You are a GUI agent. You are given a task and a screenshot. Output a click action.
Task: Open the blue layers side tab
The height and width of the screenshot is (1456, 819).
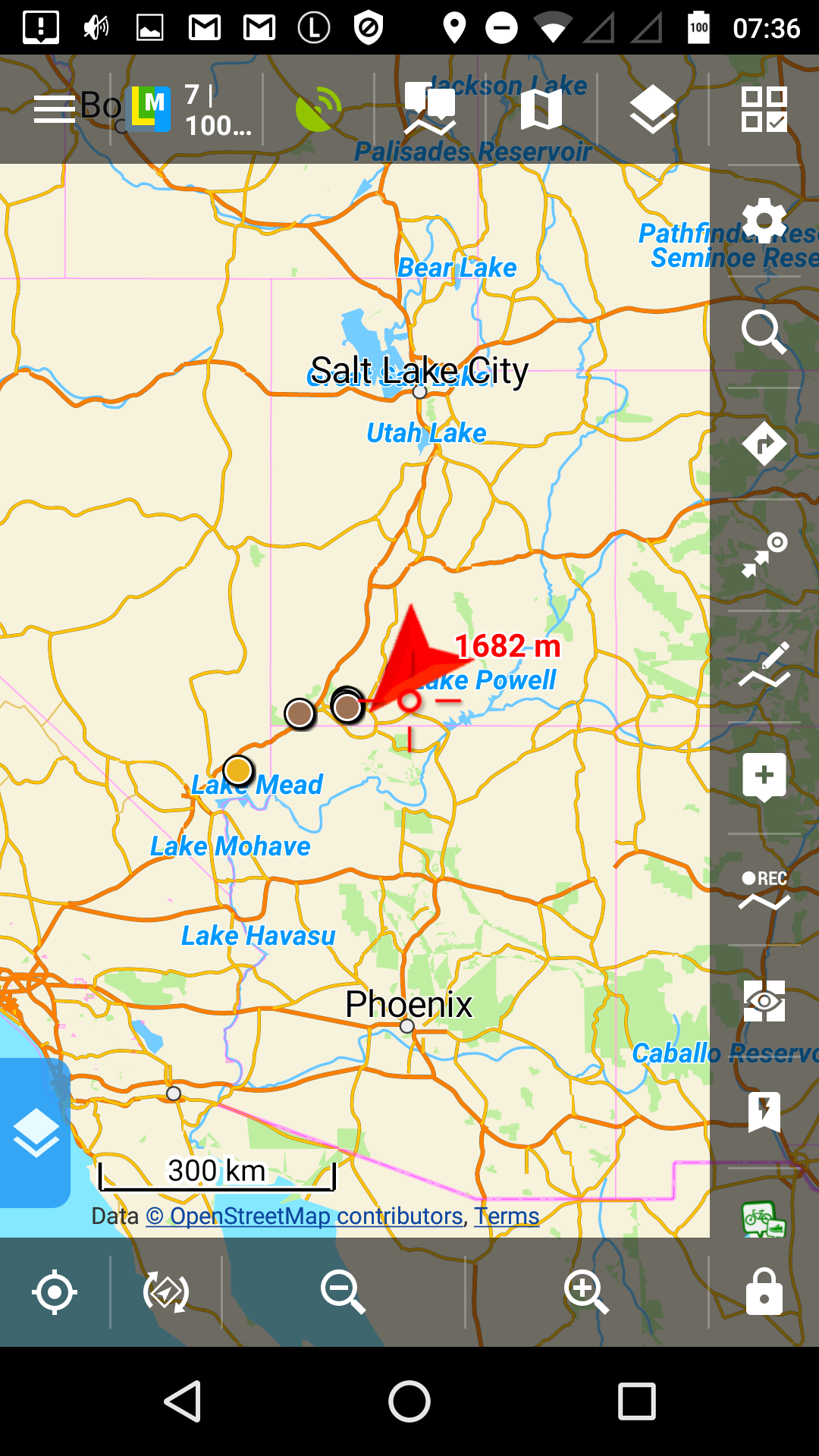pos(35,1133)
